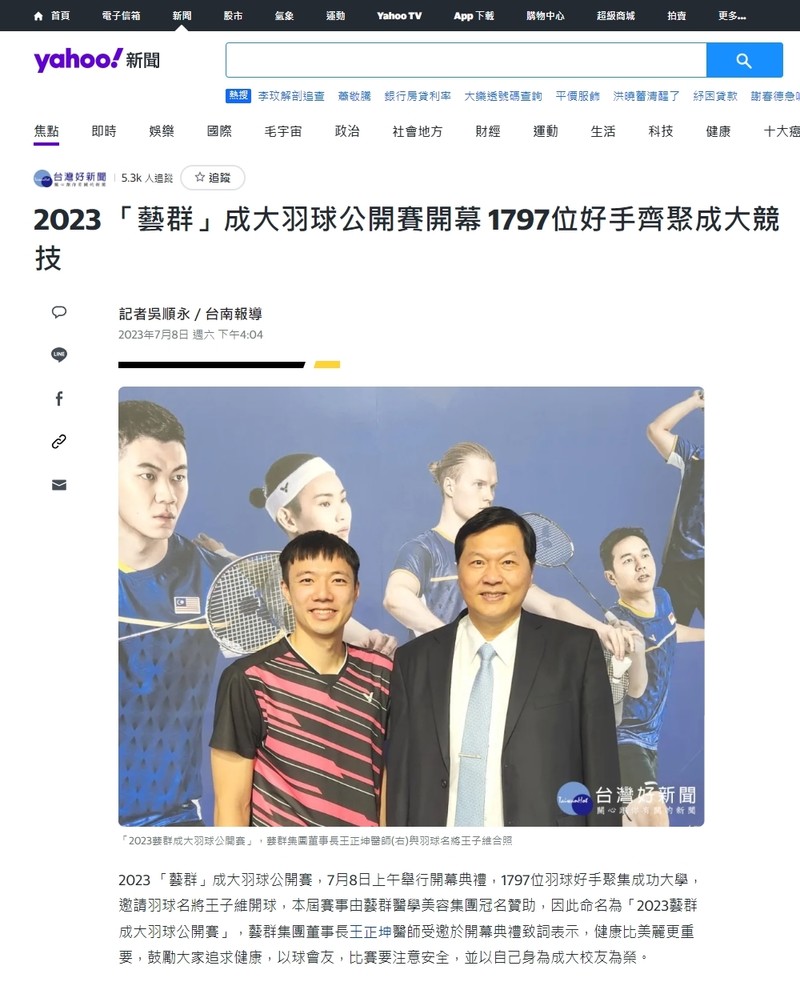Image resolution: width=800 pixels, height=982 pixels.
Task: Open the article comments icon
Action: (x=59, y=312)
